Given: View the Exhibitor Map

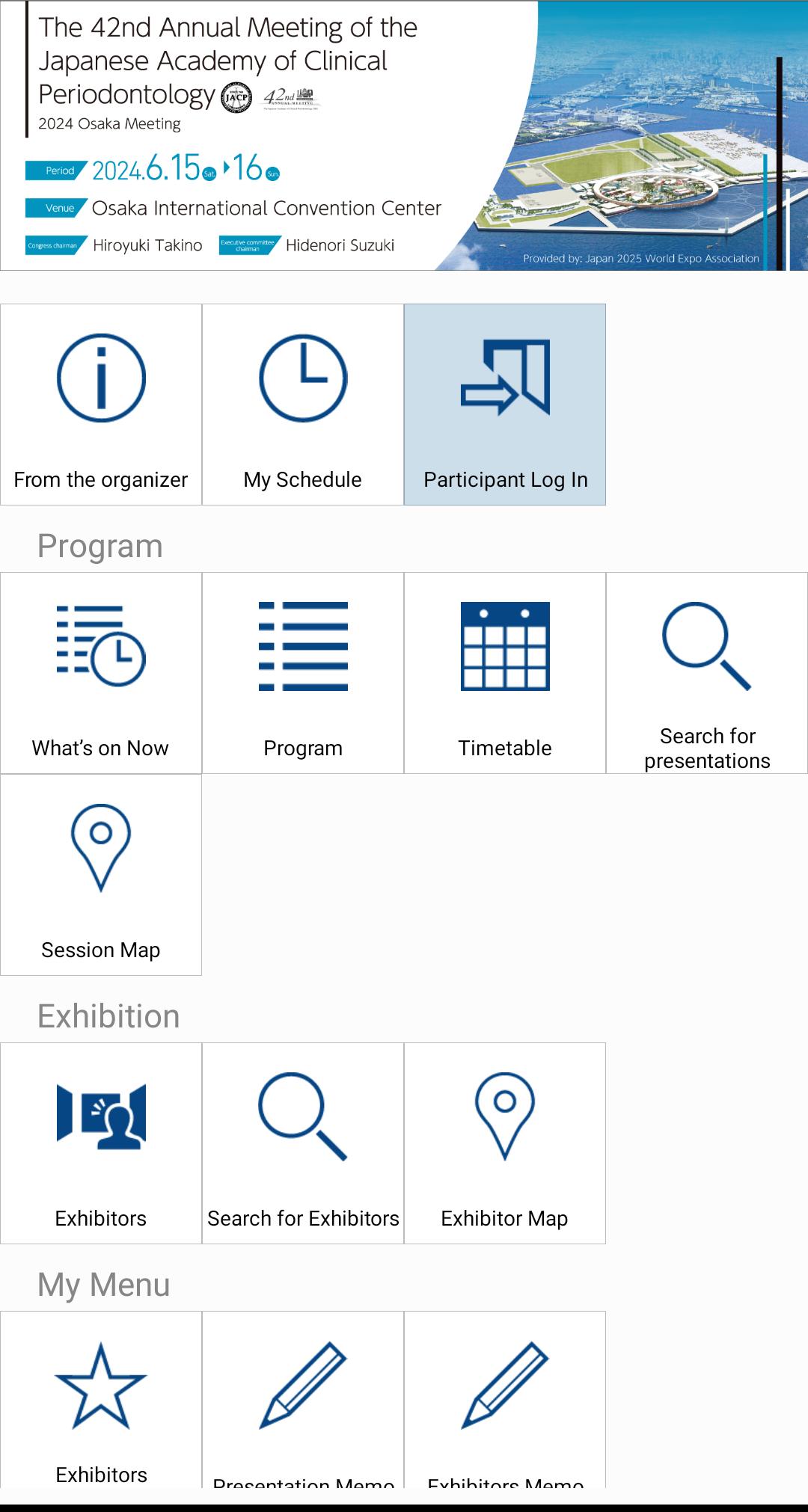Looking at the screenshot, I should click(x=505, y=1143).
